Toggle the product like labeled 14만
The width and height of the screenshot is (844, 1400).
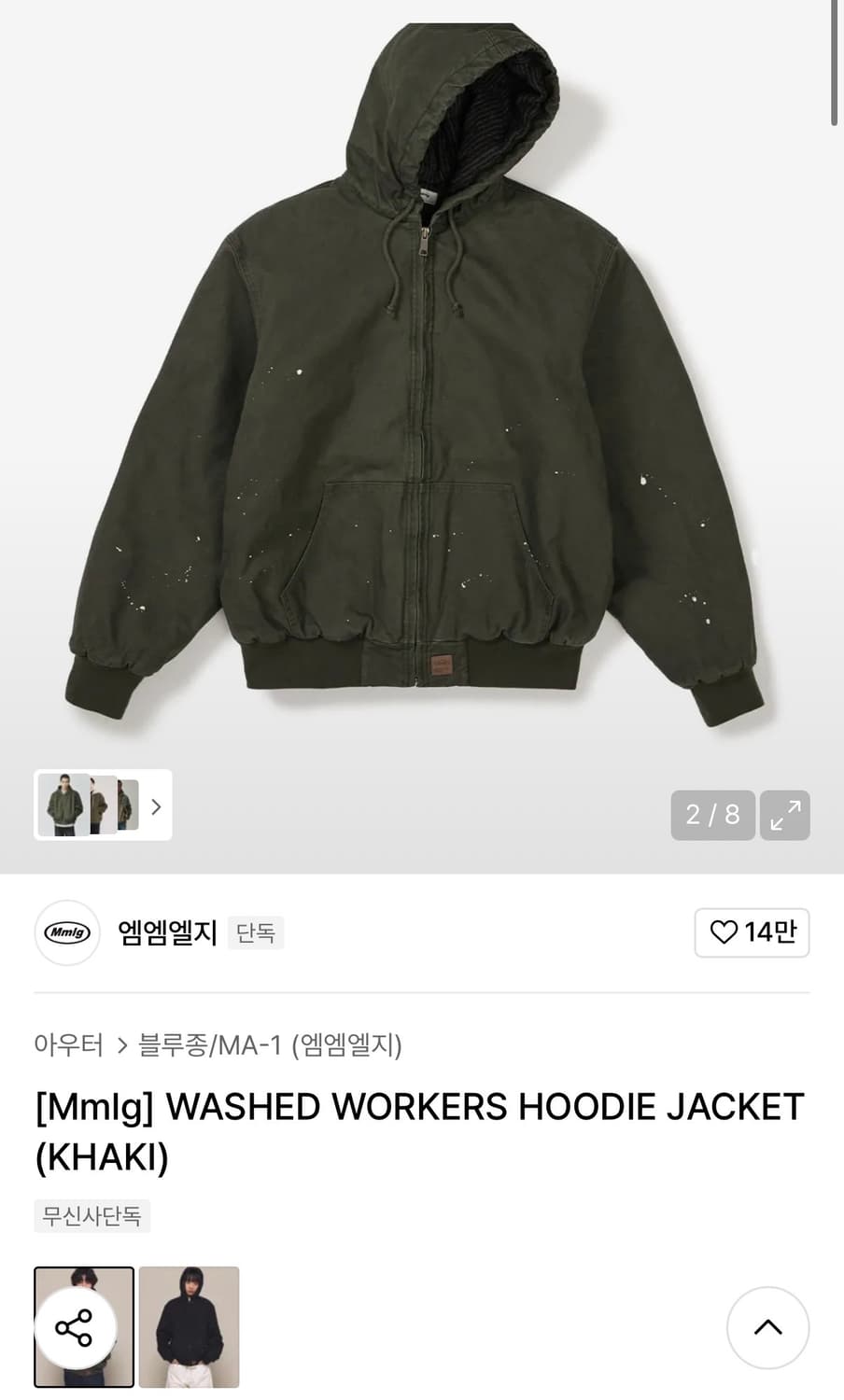click(x=753, y=932)
